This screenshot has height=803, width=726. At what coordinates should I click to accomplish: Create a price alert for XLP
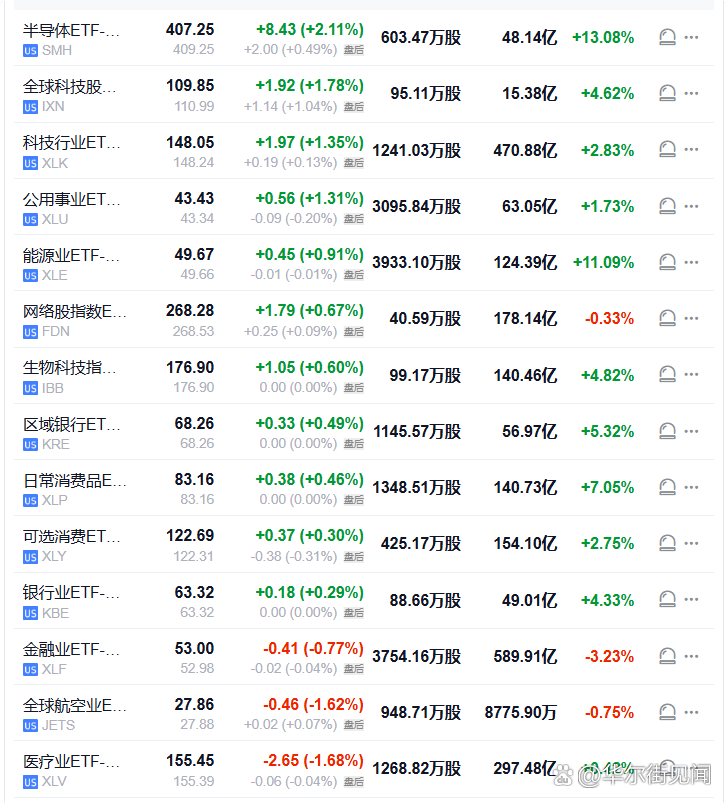pyautogui.click(x=667, y=488)
